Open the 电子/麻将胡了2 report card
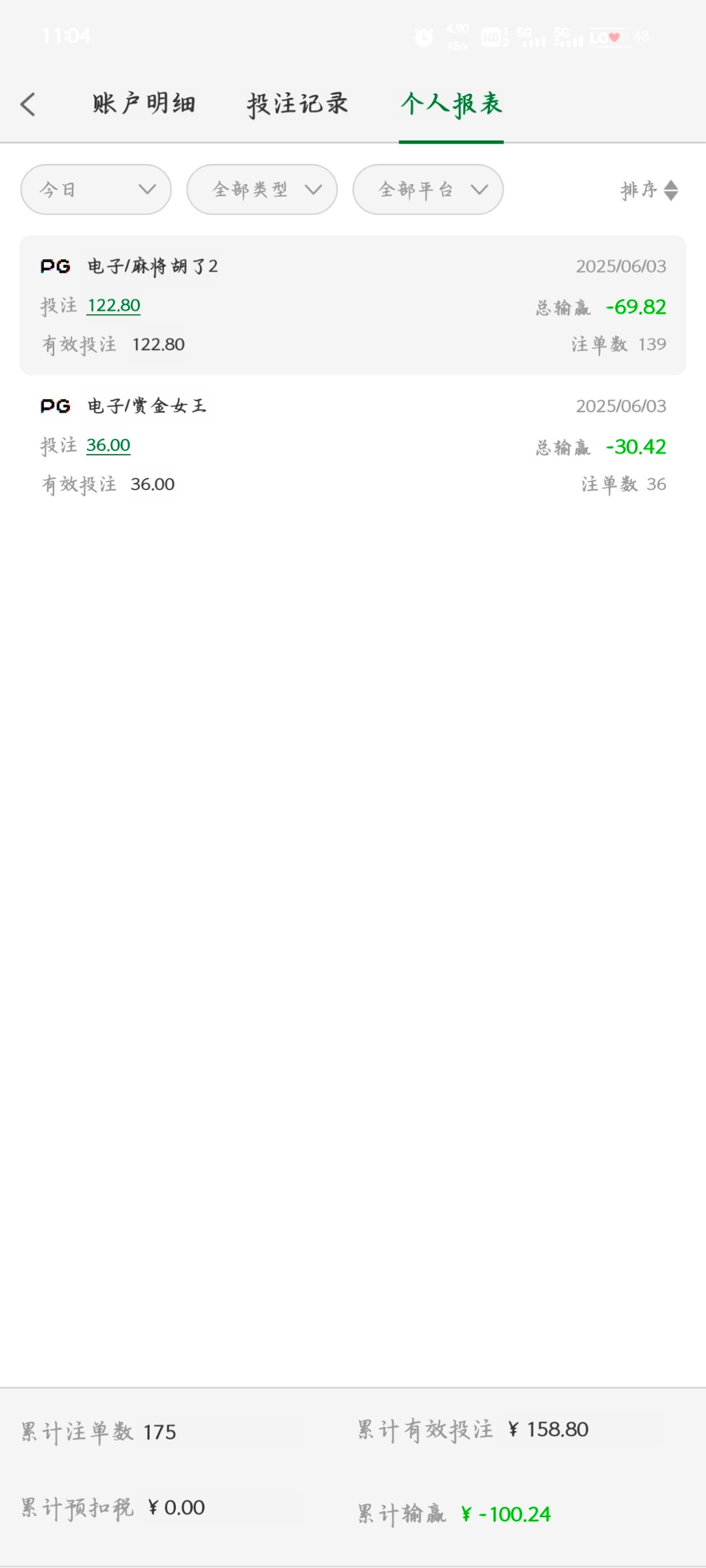 (x=353, y=305)
